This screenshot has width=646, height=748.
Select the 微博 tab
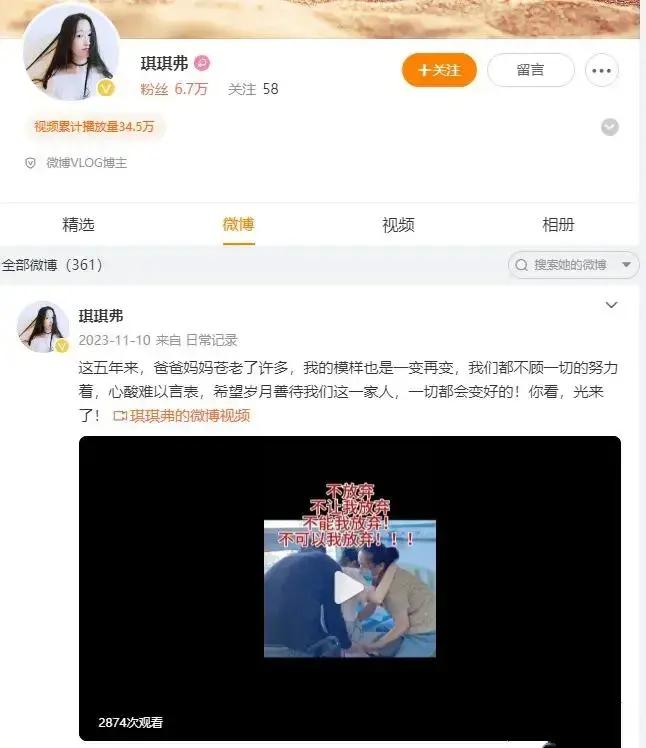click(x=238, y=225)
